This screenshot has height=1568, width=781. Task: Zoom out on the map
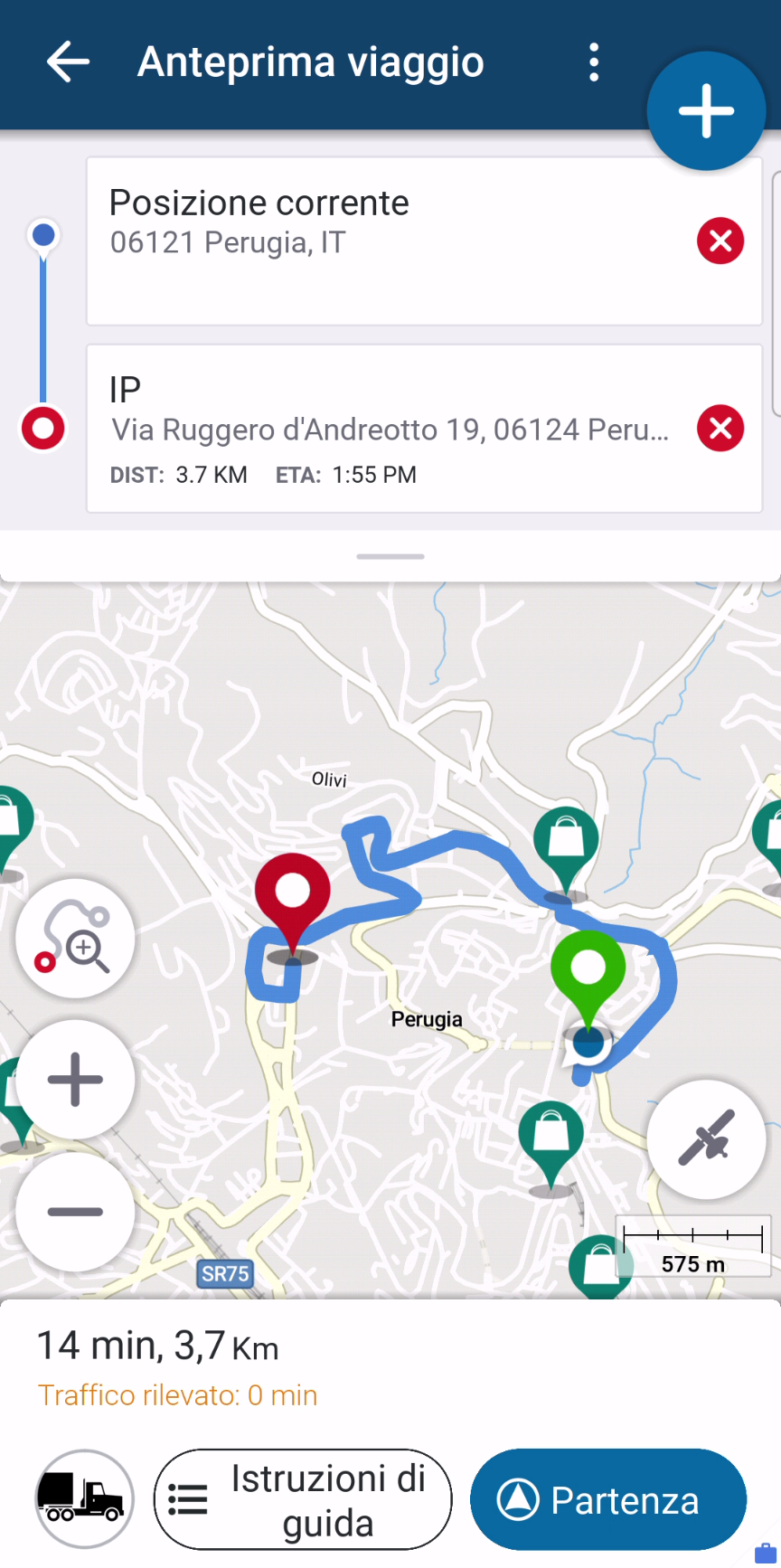coord(75,1212)
